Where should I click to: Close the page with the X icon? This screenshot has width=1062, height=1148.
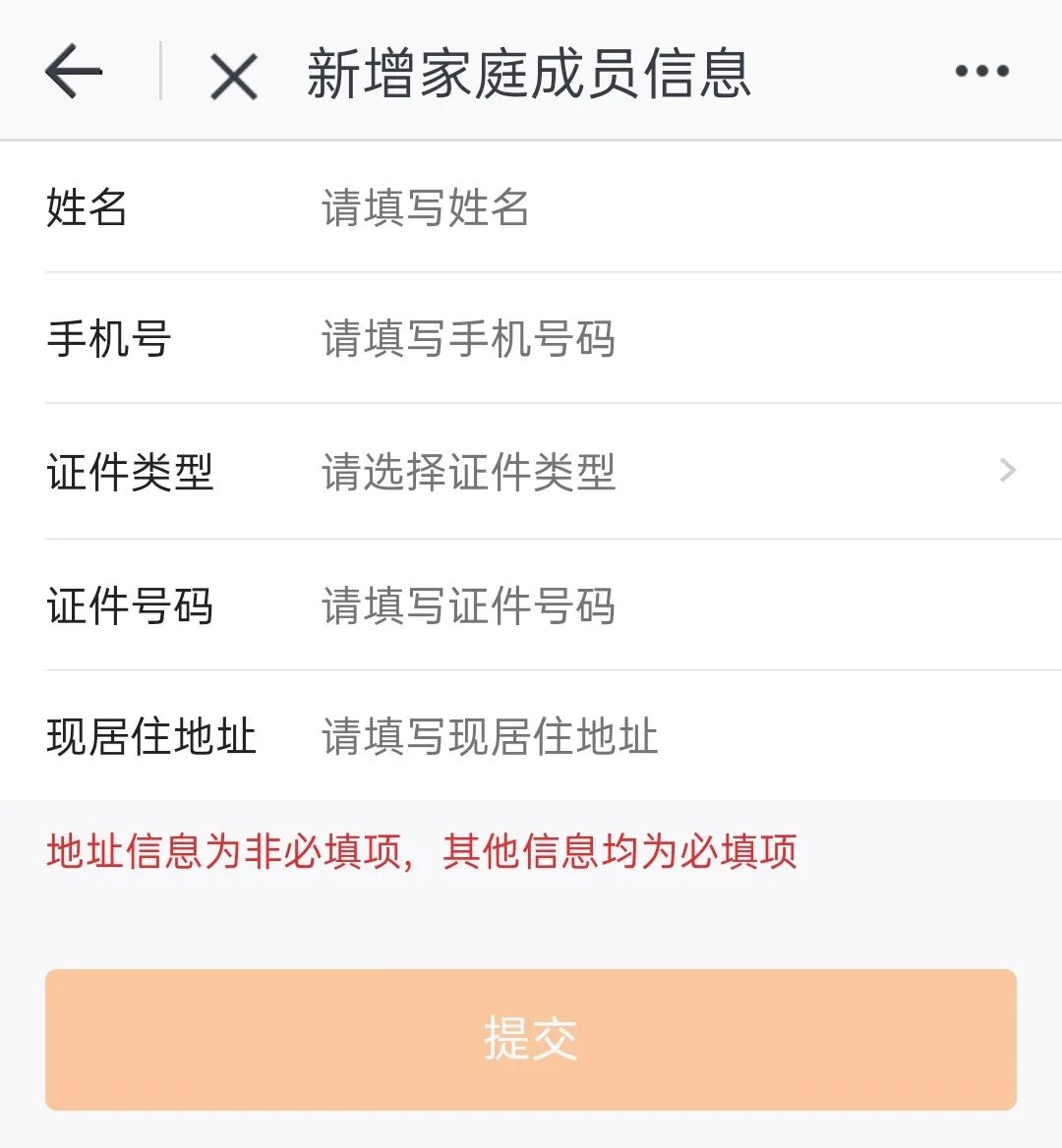(234, 75)
